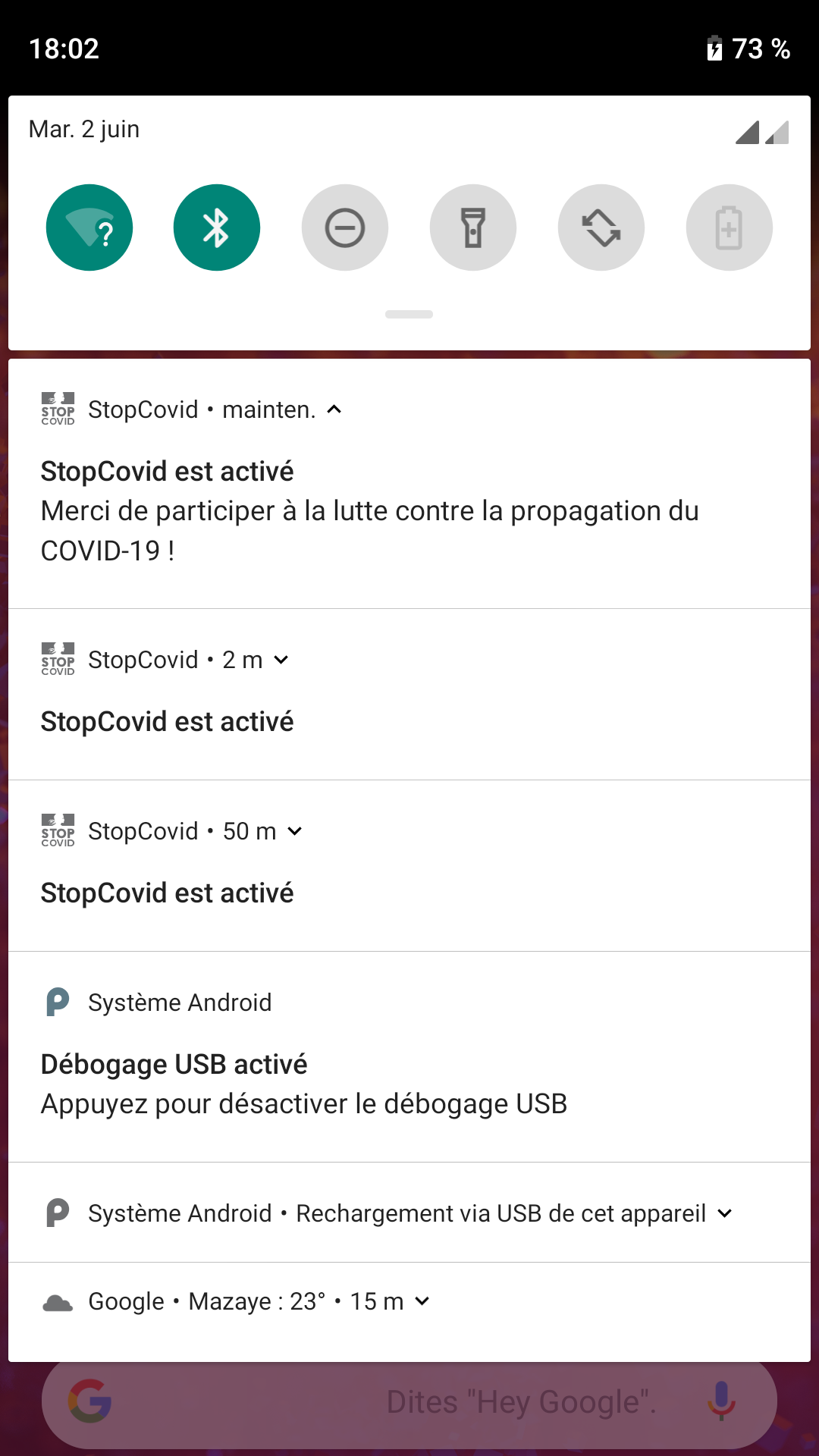Toggle the auto-rotate quick setting
Image resolution: width=819 pixels, height=1456 pixels.
[601, 227]
